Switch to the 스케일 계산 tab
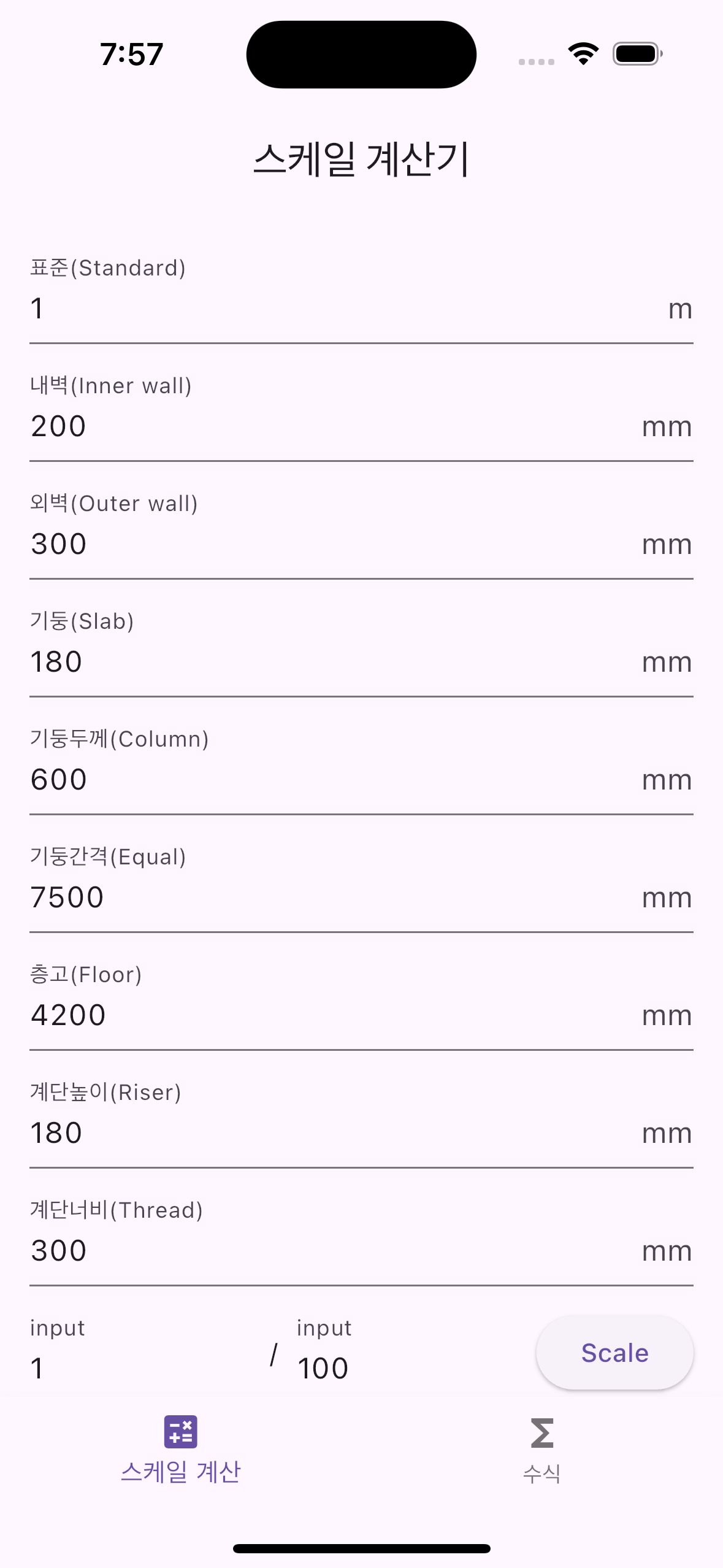The width and height of the screenshot is (723, 1568). click(181, 1449)
